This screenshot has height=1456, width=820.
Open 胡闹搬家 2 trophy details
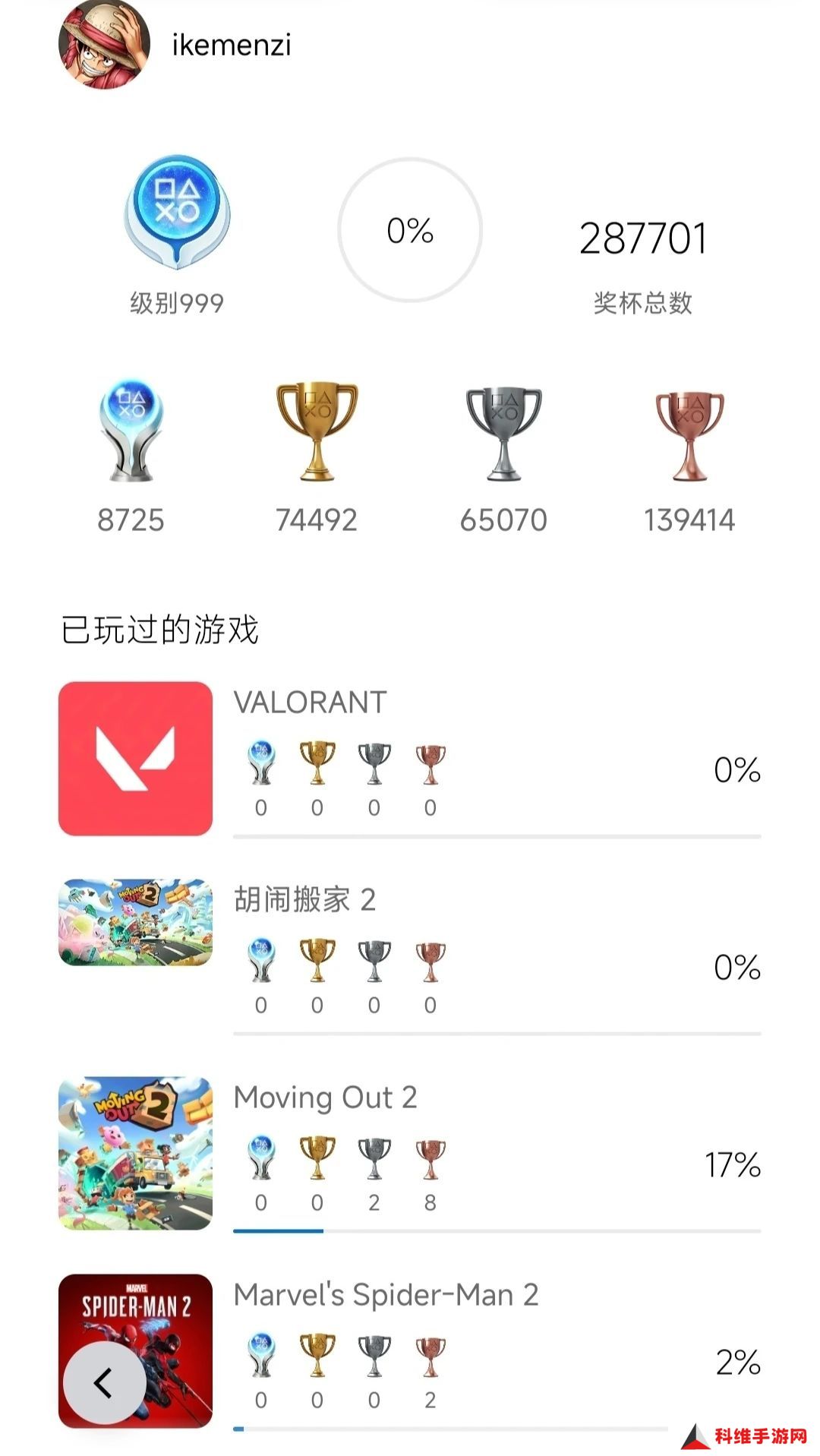[410, 956]
